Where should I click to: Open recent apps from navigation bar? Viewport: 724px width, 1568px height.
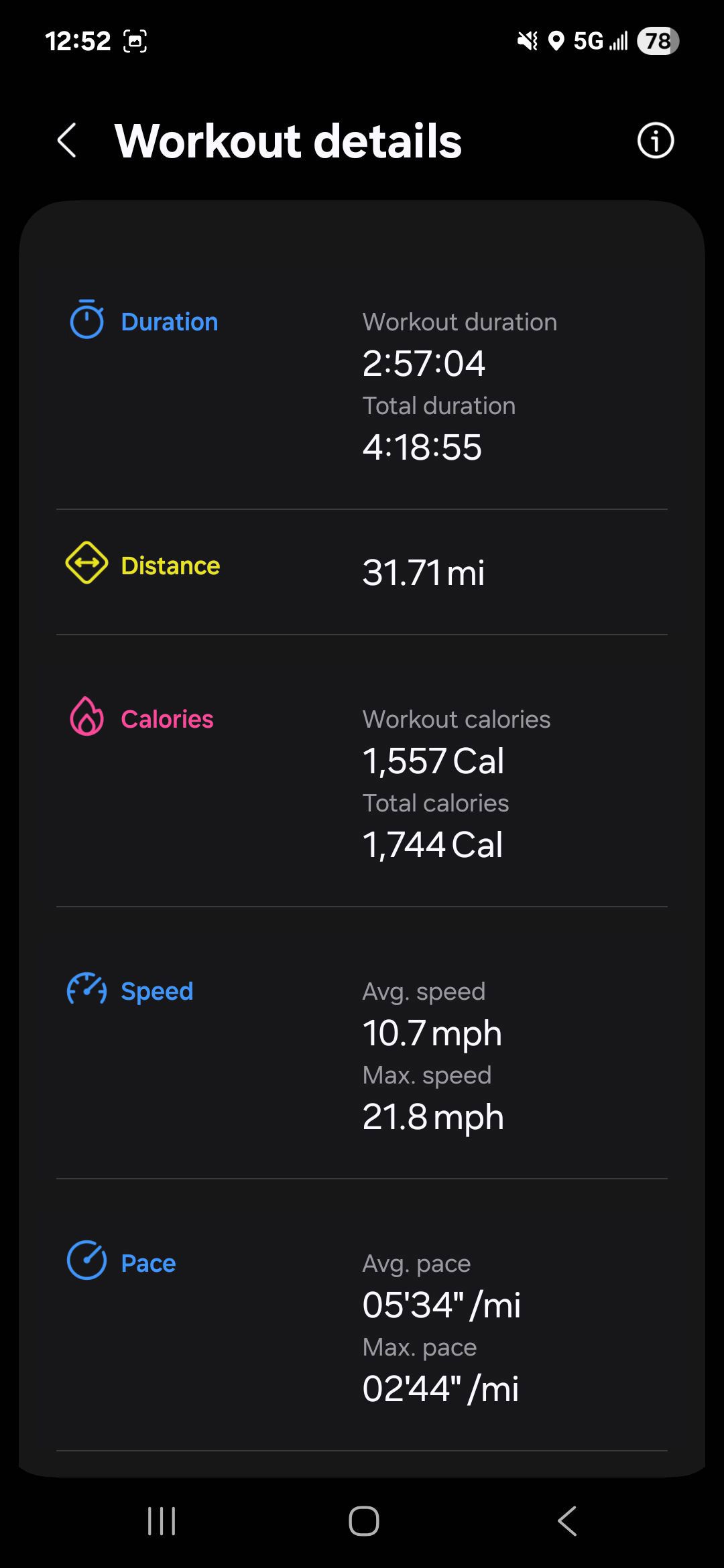click(162, 1520)
